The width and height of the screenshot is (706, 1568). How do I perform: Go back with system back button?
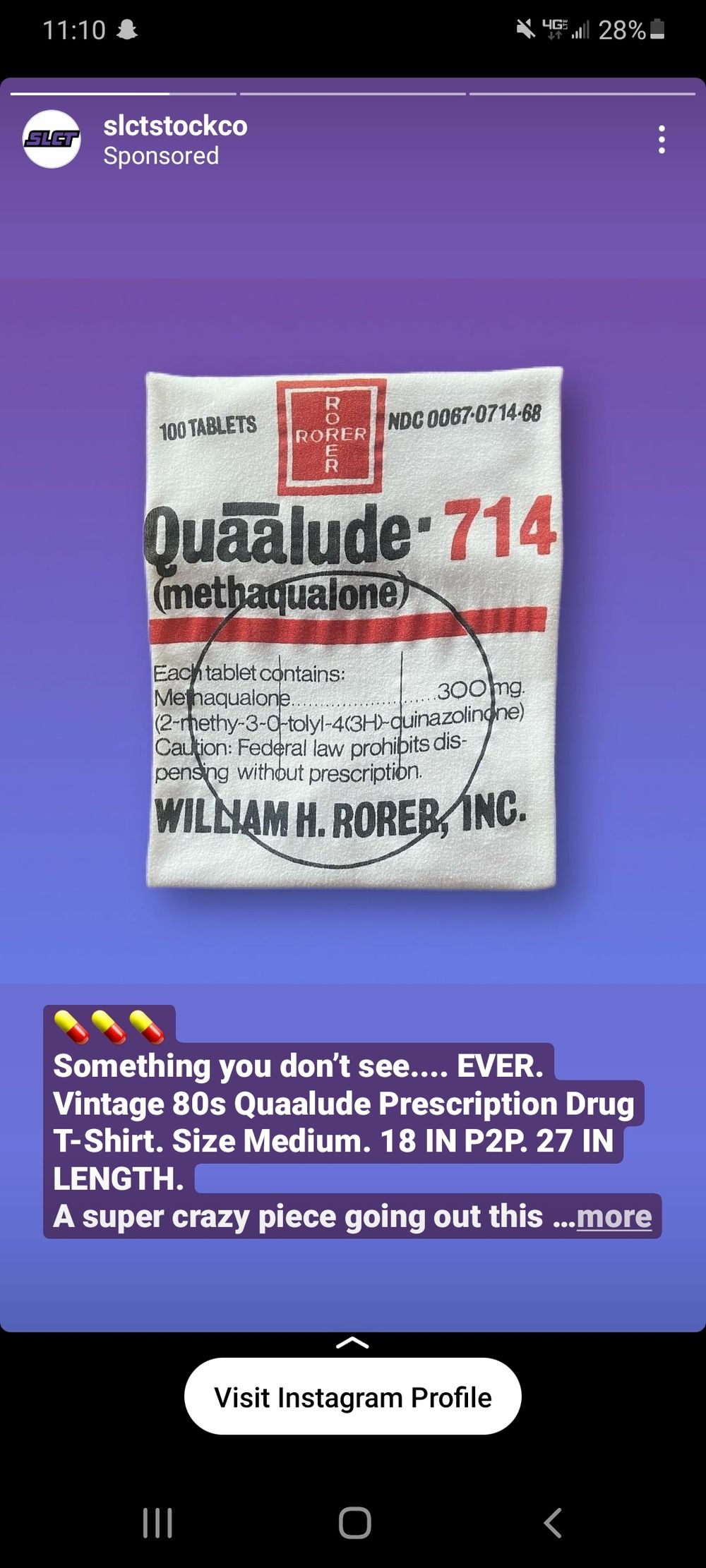coord(553,1522)
